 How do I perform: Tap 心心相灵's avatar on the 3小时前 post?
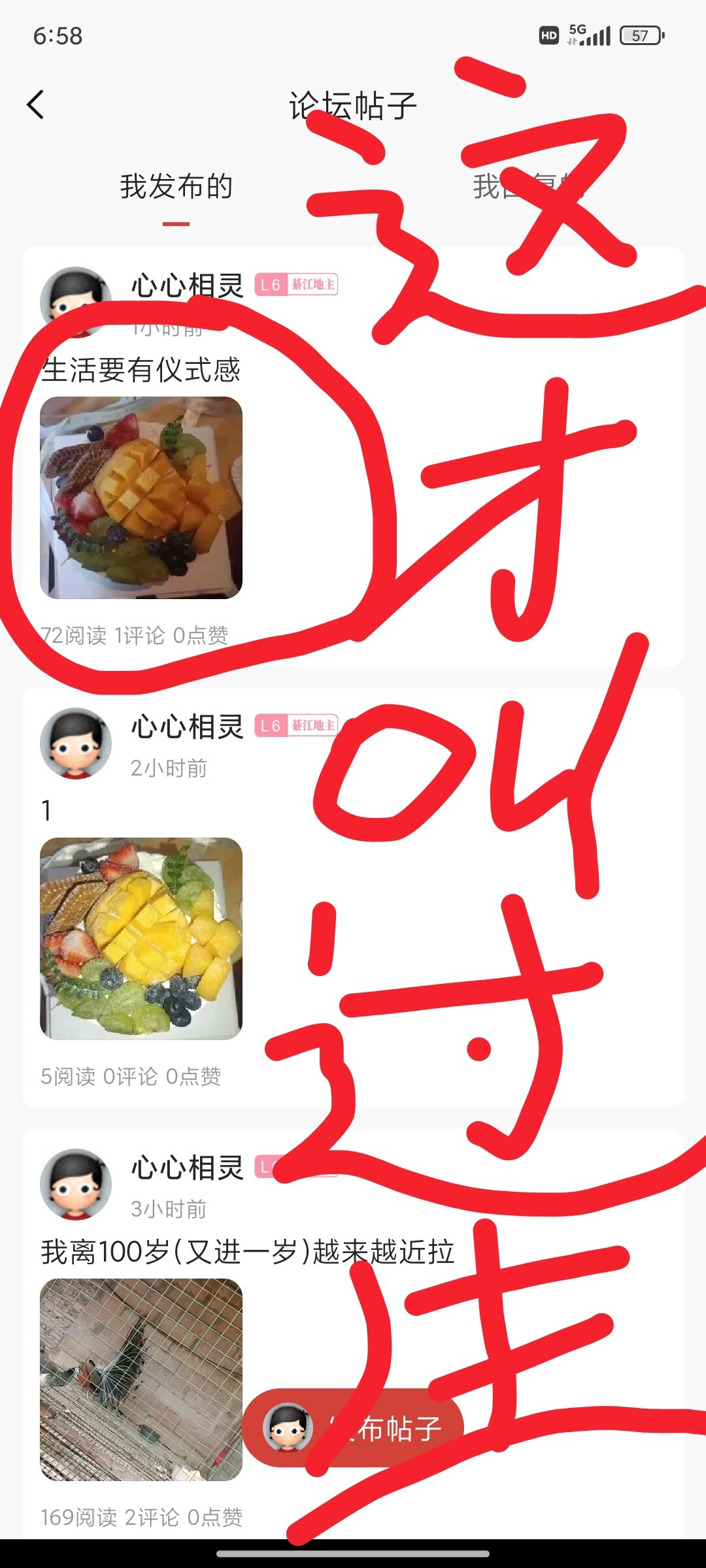[76, 1184]
